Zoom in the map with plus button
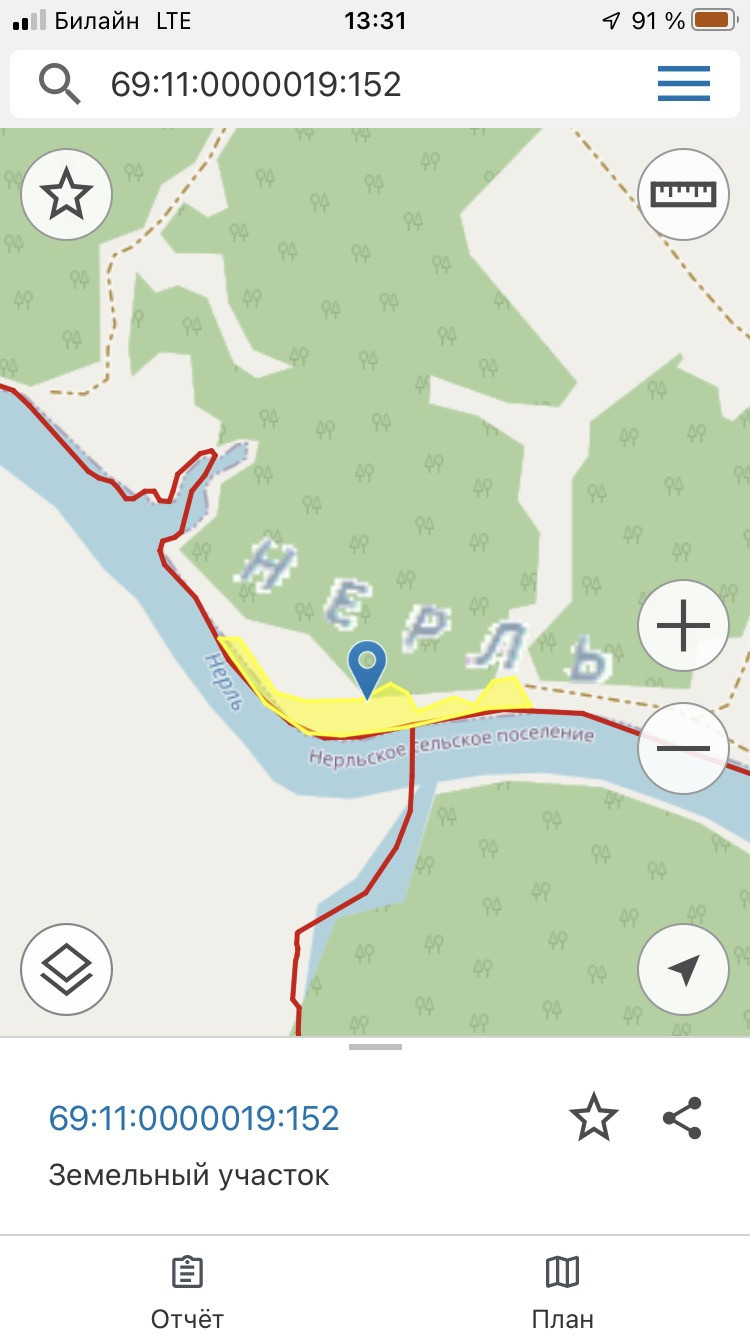 point(684,627)
